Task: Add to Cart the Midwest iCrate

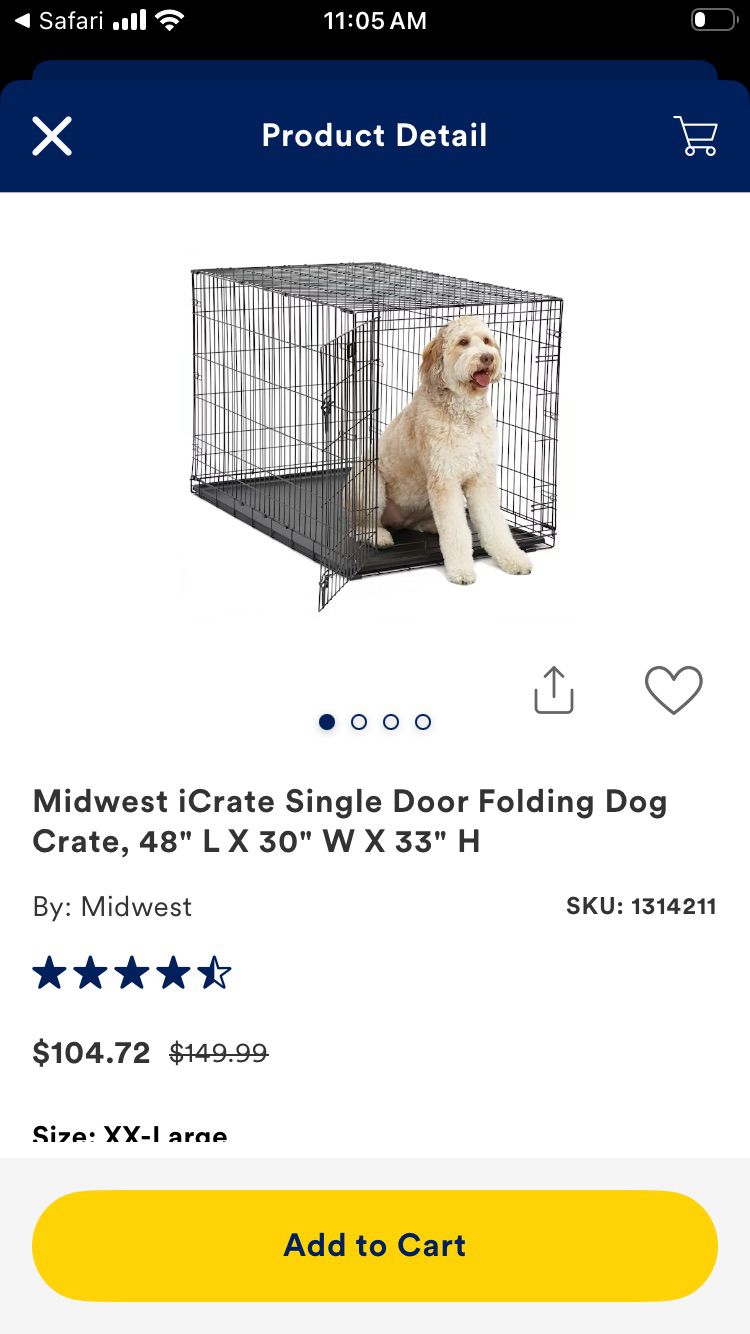Action: click(375, 1245)
